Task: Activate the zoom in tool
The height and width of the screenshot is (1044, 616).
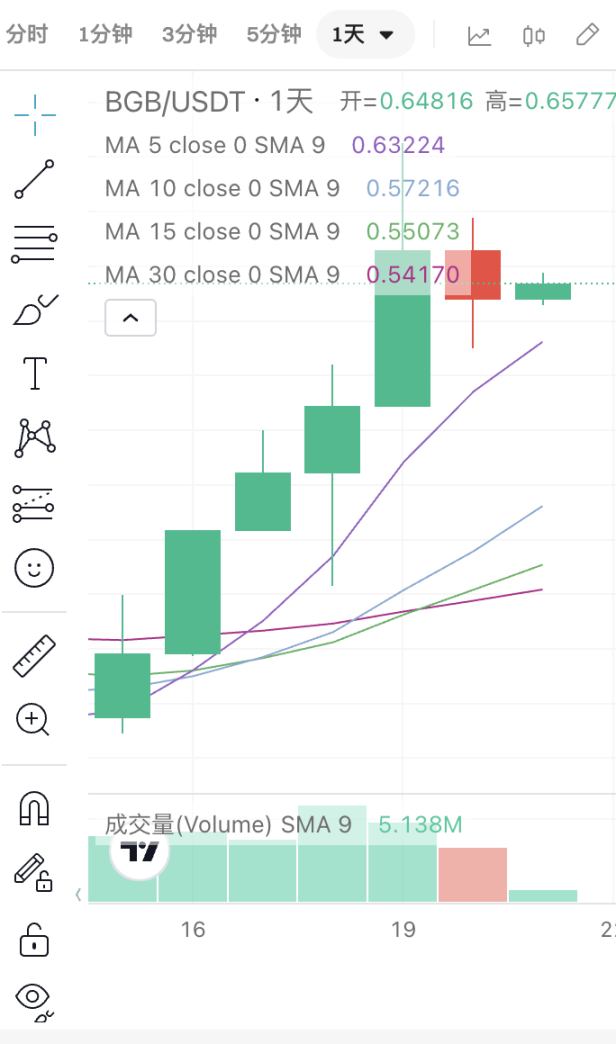Action: point(34,719)
